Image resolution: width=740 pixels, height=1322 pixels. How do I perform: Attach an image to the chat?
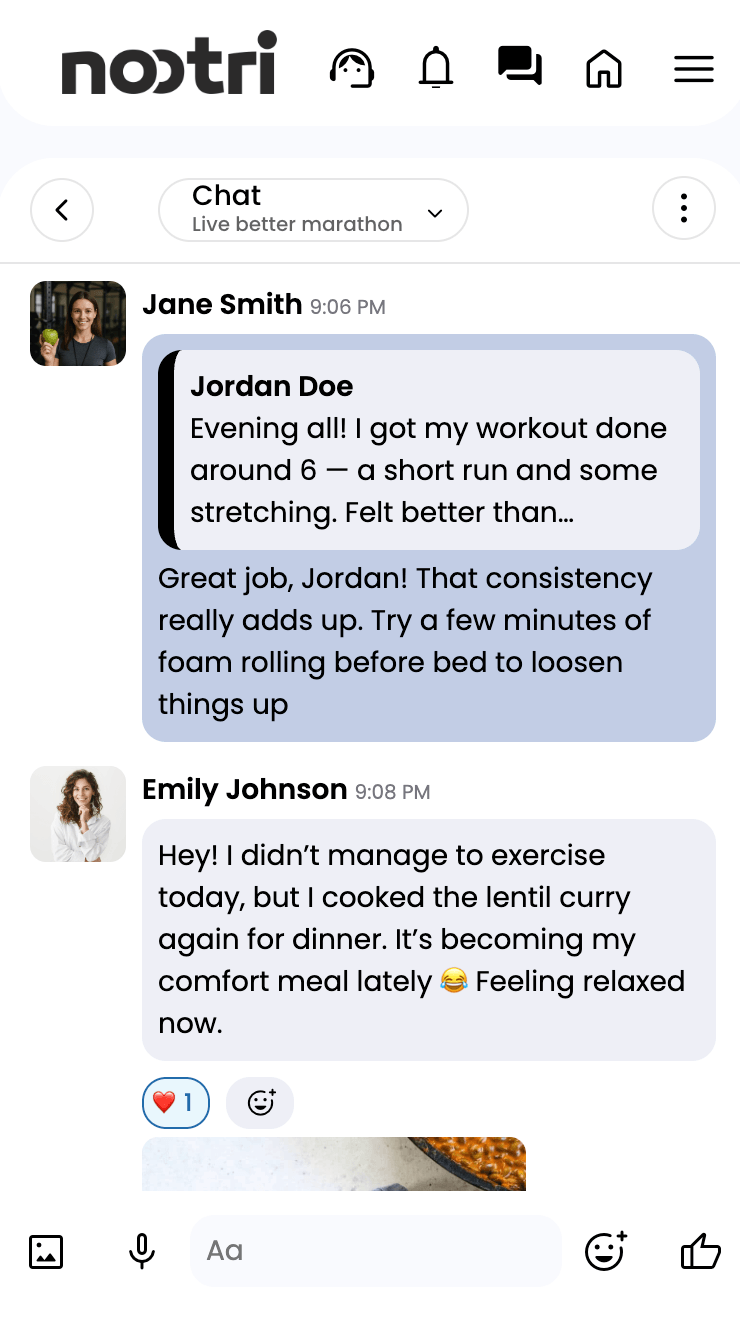pos(46,1251)
